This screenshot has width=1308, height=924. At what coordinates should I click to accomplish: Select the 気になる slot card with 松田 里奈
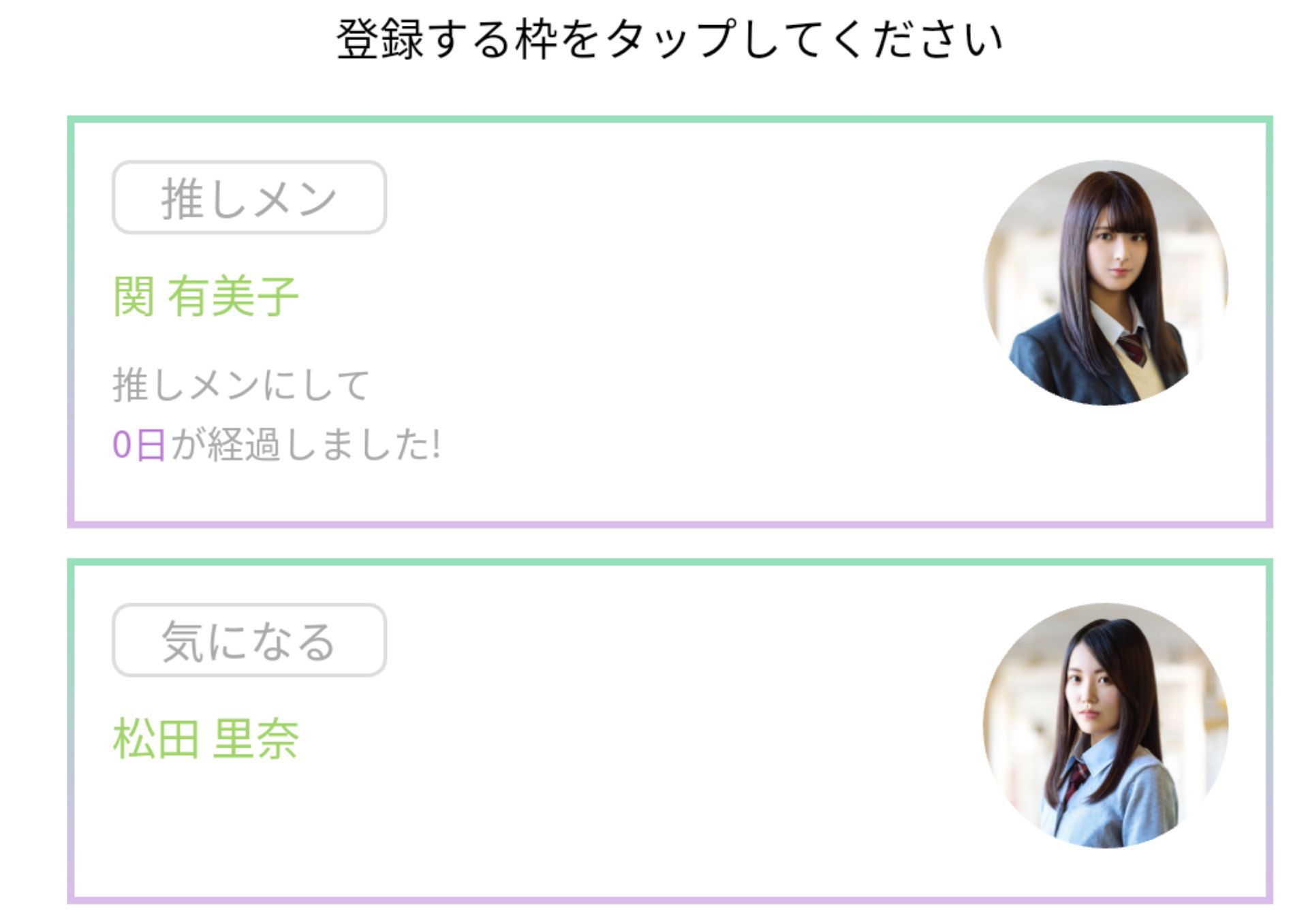670,731
